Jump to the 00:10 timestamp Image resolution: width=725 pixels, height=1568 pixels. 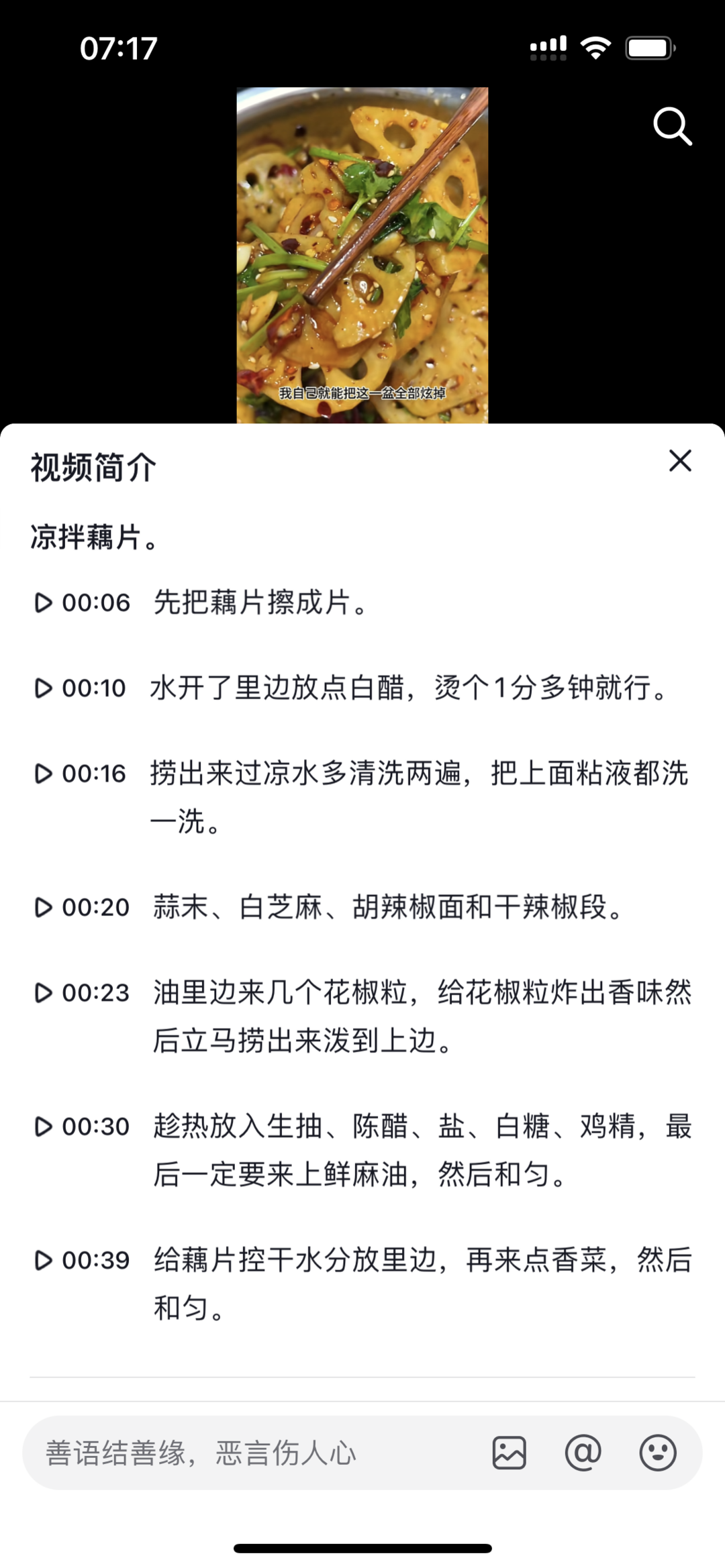[x=81, y=688]
